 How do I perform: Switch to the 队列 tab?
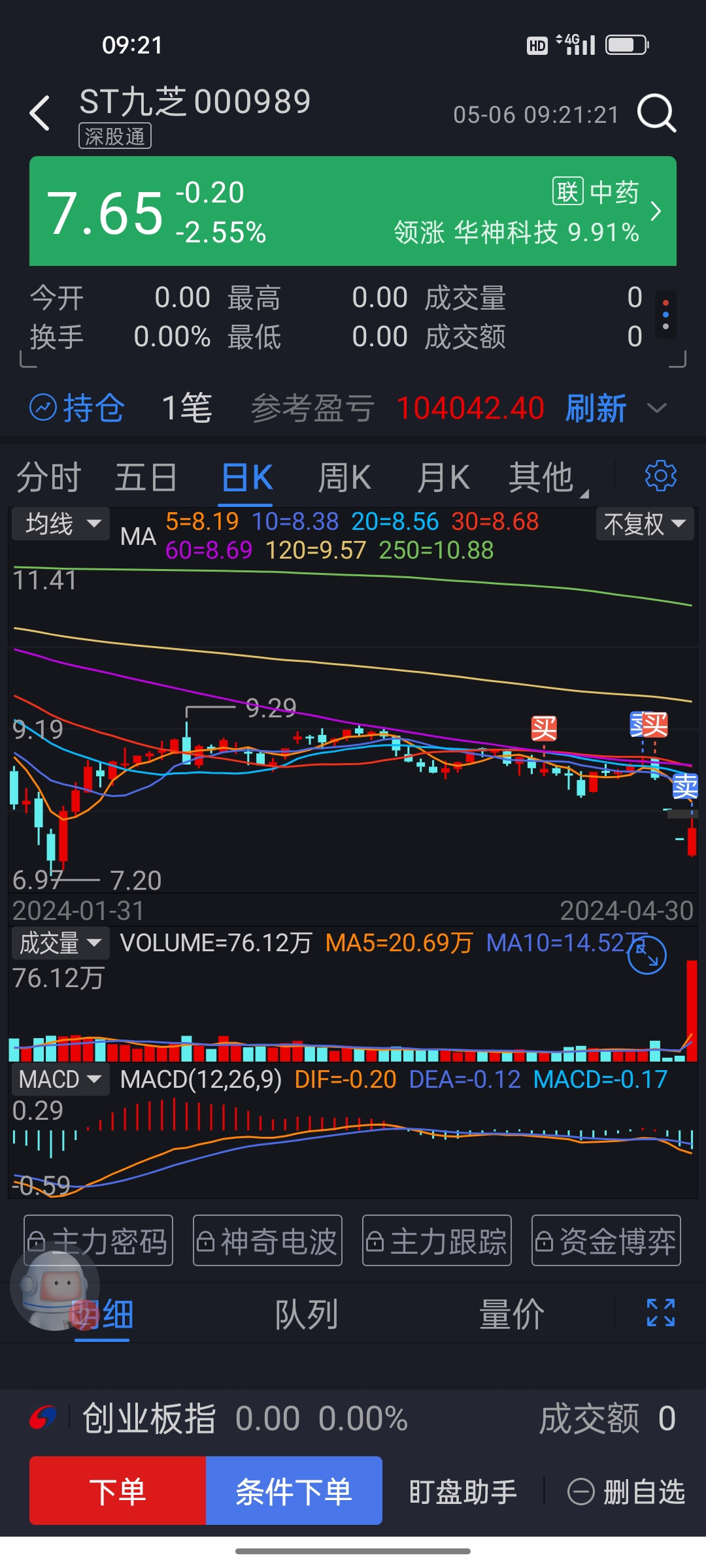click(x=307, y=1315)
